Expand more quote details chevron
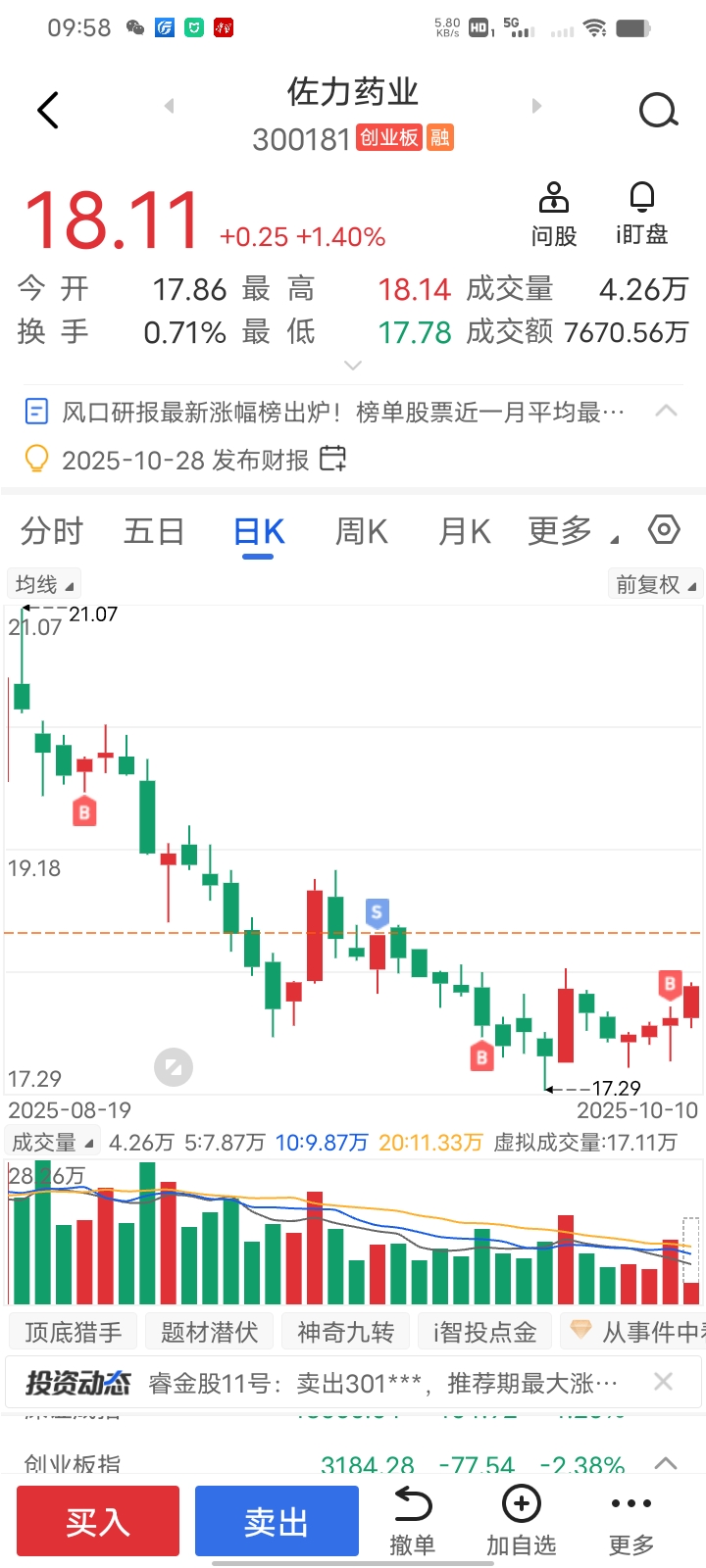The image size is (706, 1568). point(353,366)
